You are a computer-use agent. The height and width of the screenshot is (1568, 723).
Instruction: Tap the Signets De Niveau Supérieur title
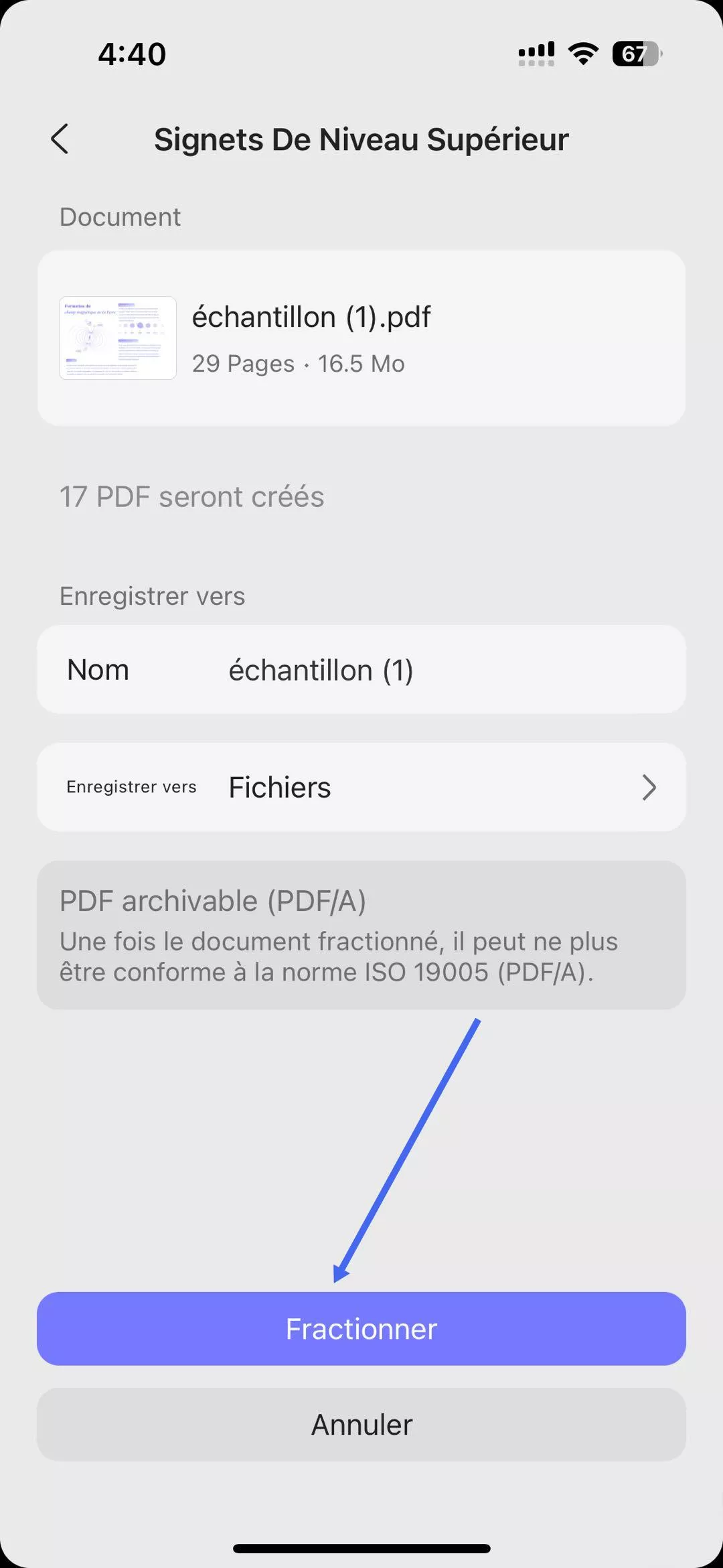pyautogui.click(x=361, y=139)
